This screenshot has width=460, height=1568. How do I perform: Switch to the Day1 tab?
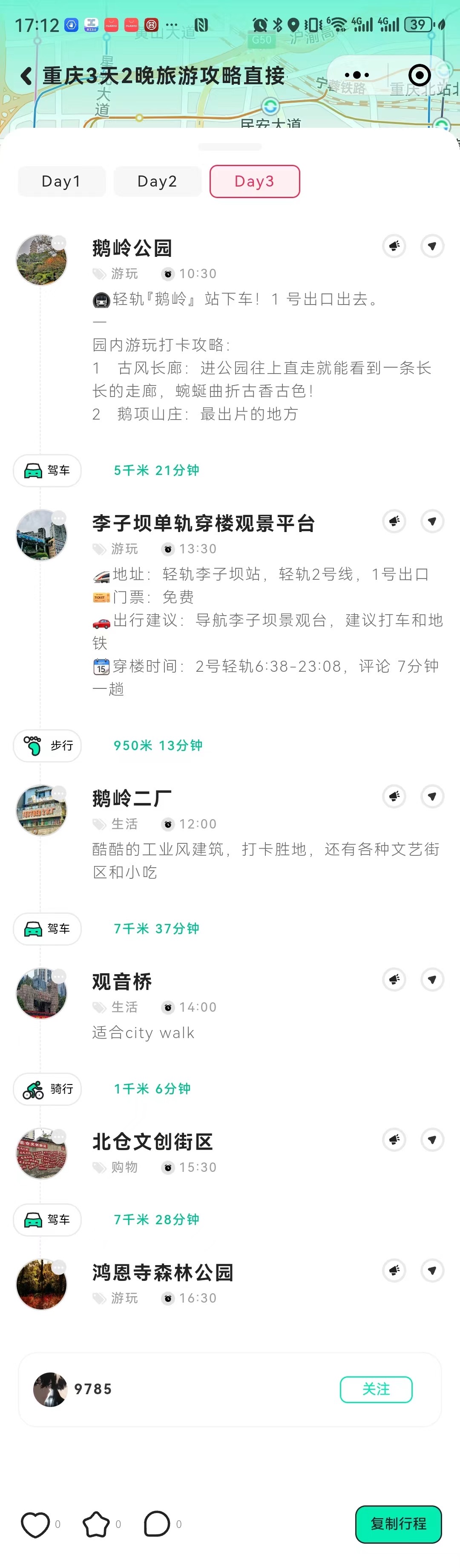[x=61, y=181]
